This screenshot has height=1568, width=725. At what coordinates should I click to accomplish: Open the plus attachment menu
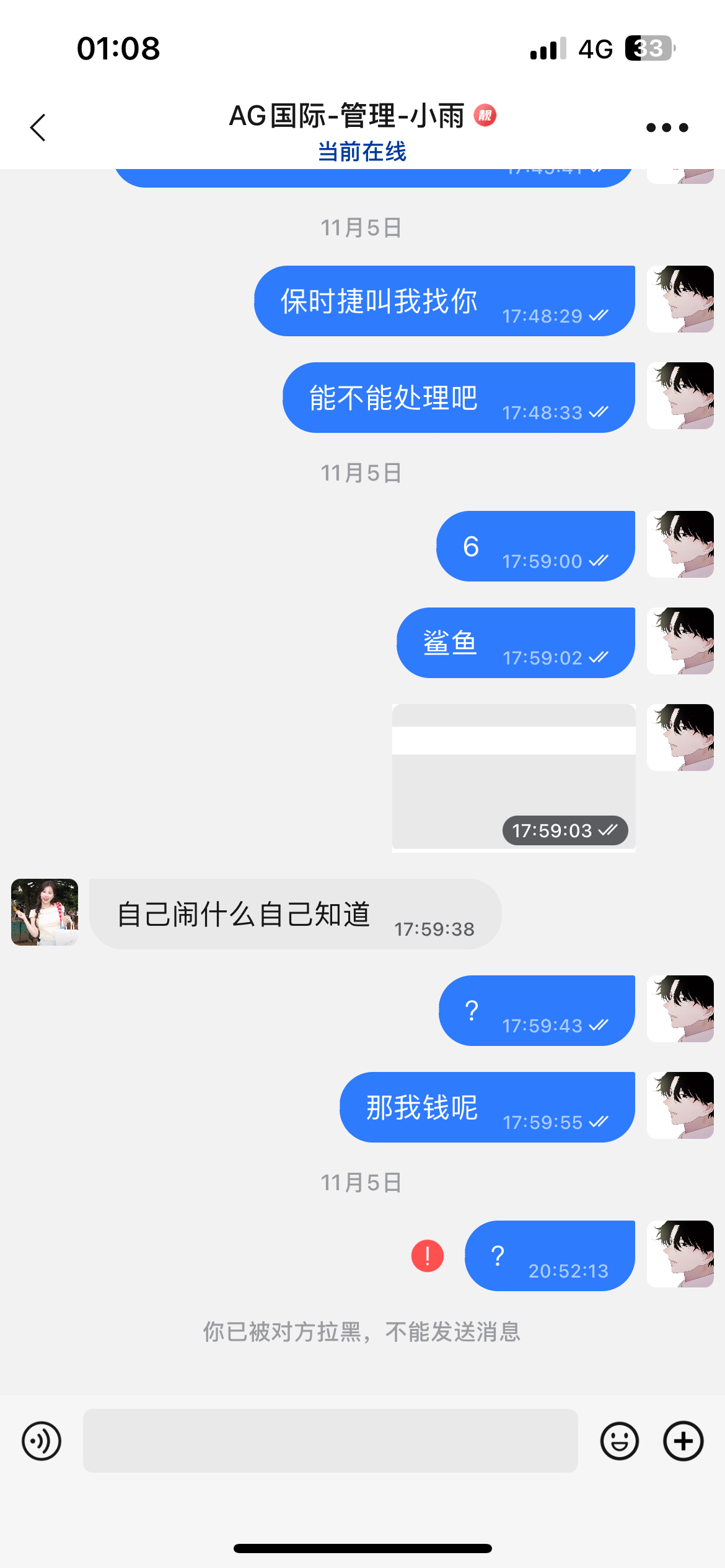(x=683, y=1440)
